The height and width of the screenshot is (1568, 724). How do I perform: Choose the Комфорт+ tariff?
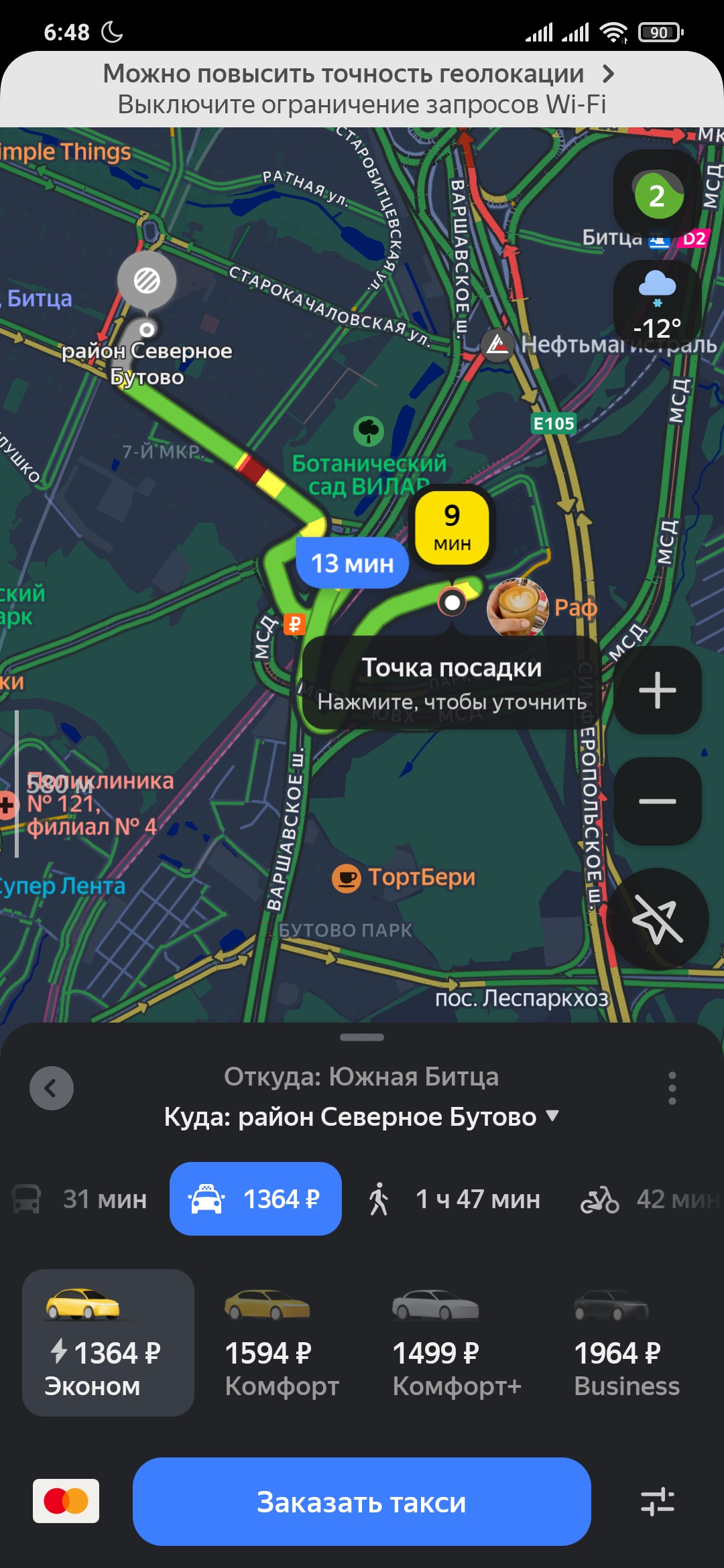456,1342
